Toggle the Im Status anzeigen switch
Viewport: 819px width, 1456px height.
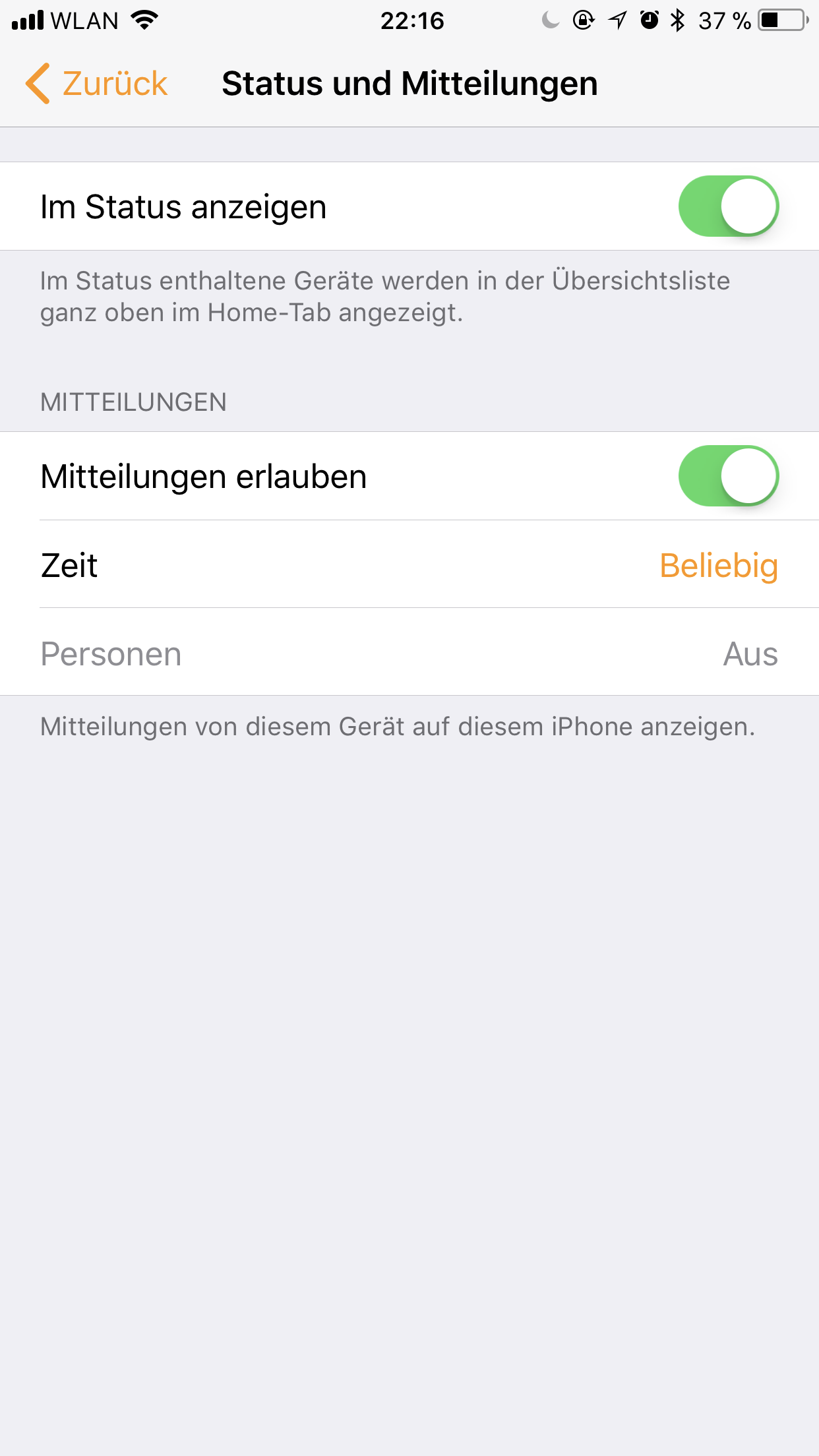coord(728,206)
